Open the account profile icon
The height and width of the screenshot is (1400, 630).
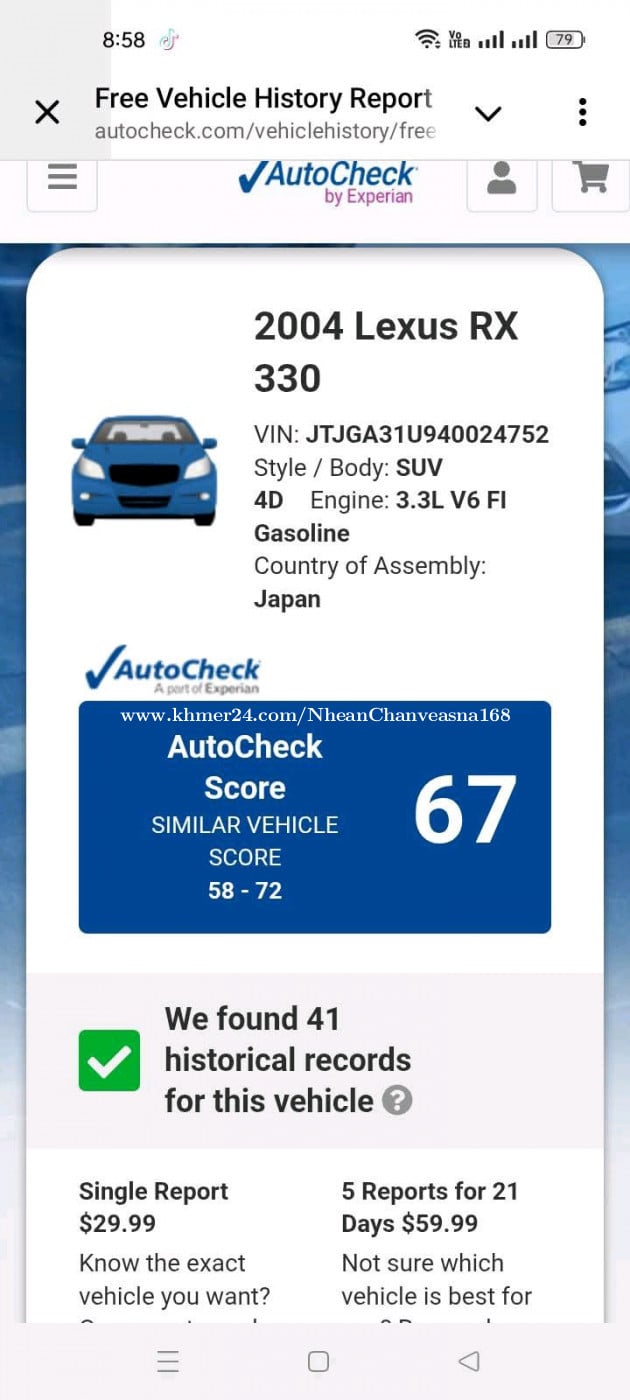(x=502, y=178)
